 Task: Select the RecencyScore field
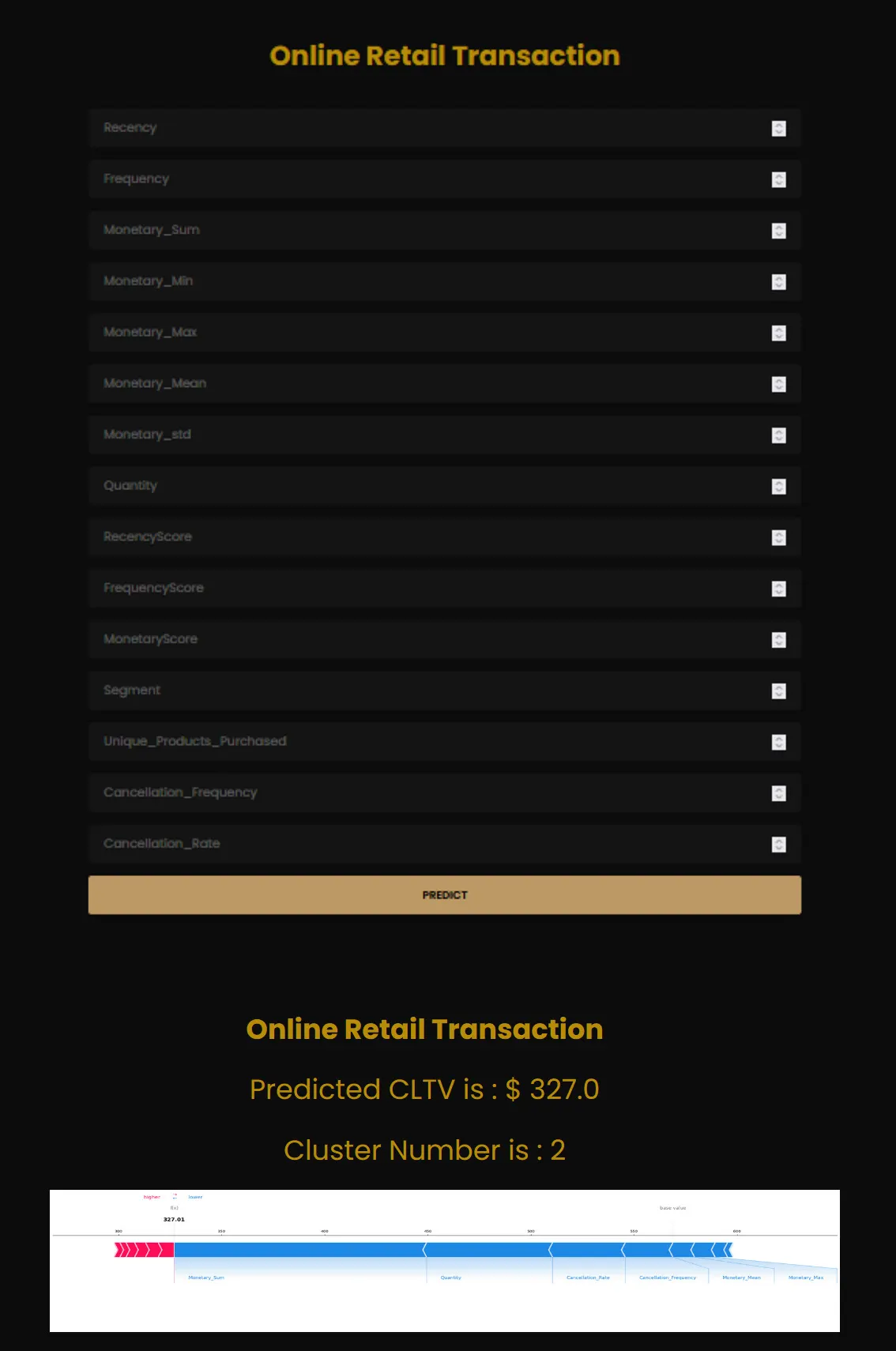[x=427, y=537]
